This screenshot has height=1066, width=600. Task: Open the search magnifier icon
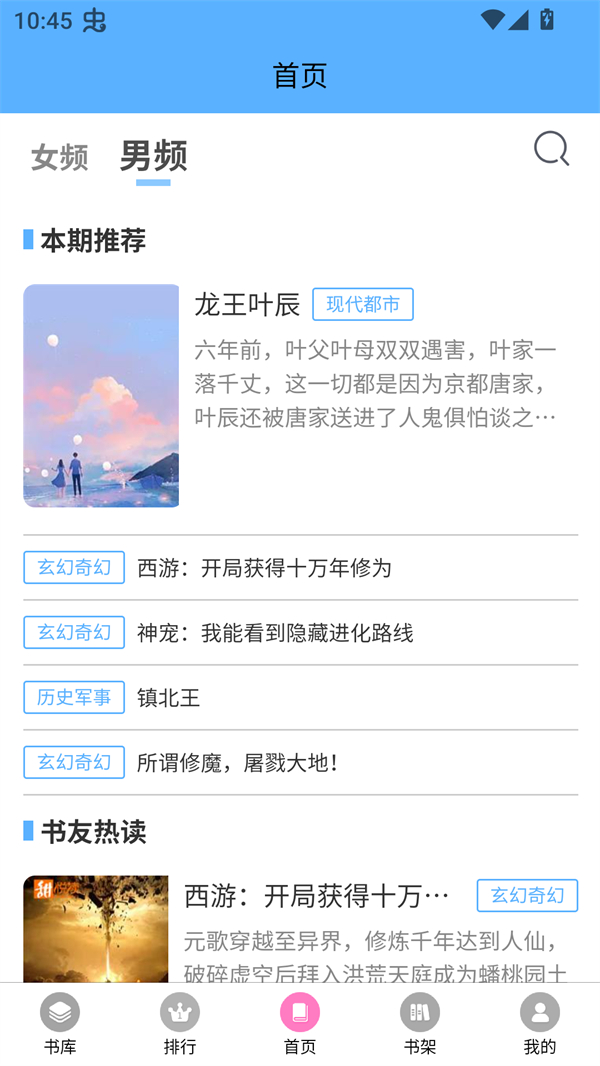(551, 150)
